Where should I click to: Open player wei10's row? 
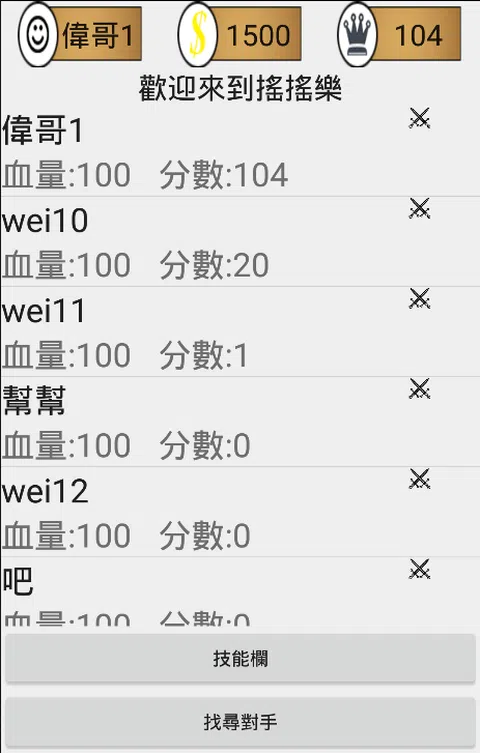pyautogui.click(x=240, y=242)
